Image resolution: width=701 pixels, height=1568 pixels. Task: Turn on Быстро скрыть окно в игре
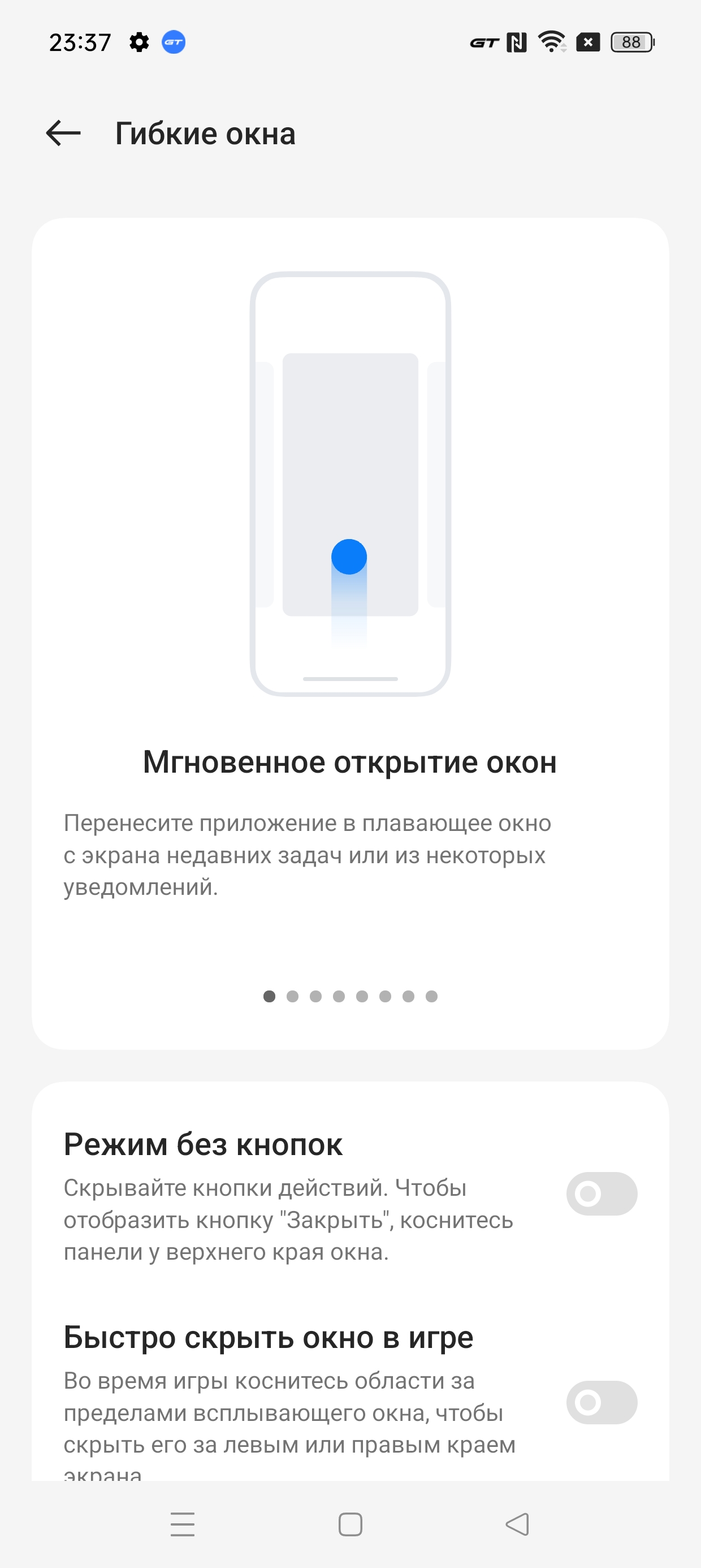[601, 1402]
